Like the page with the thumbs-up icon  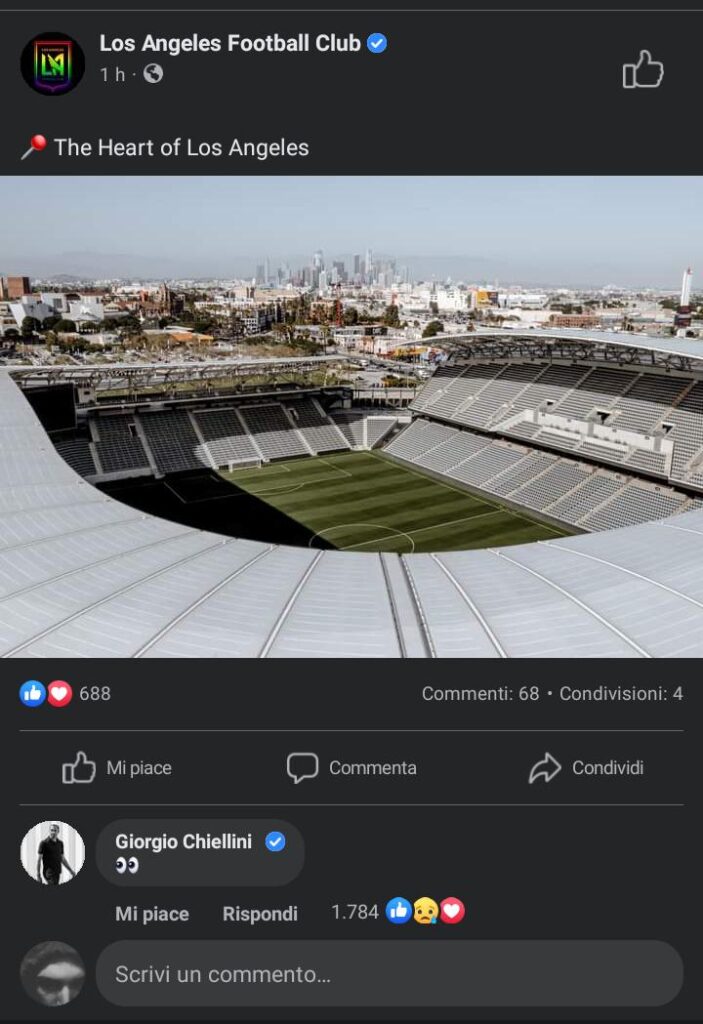[643, 70]
